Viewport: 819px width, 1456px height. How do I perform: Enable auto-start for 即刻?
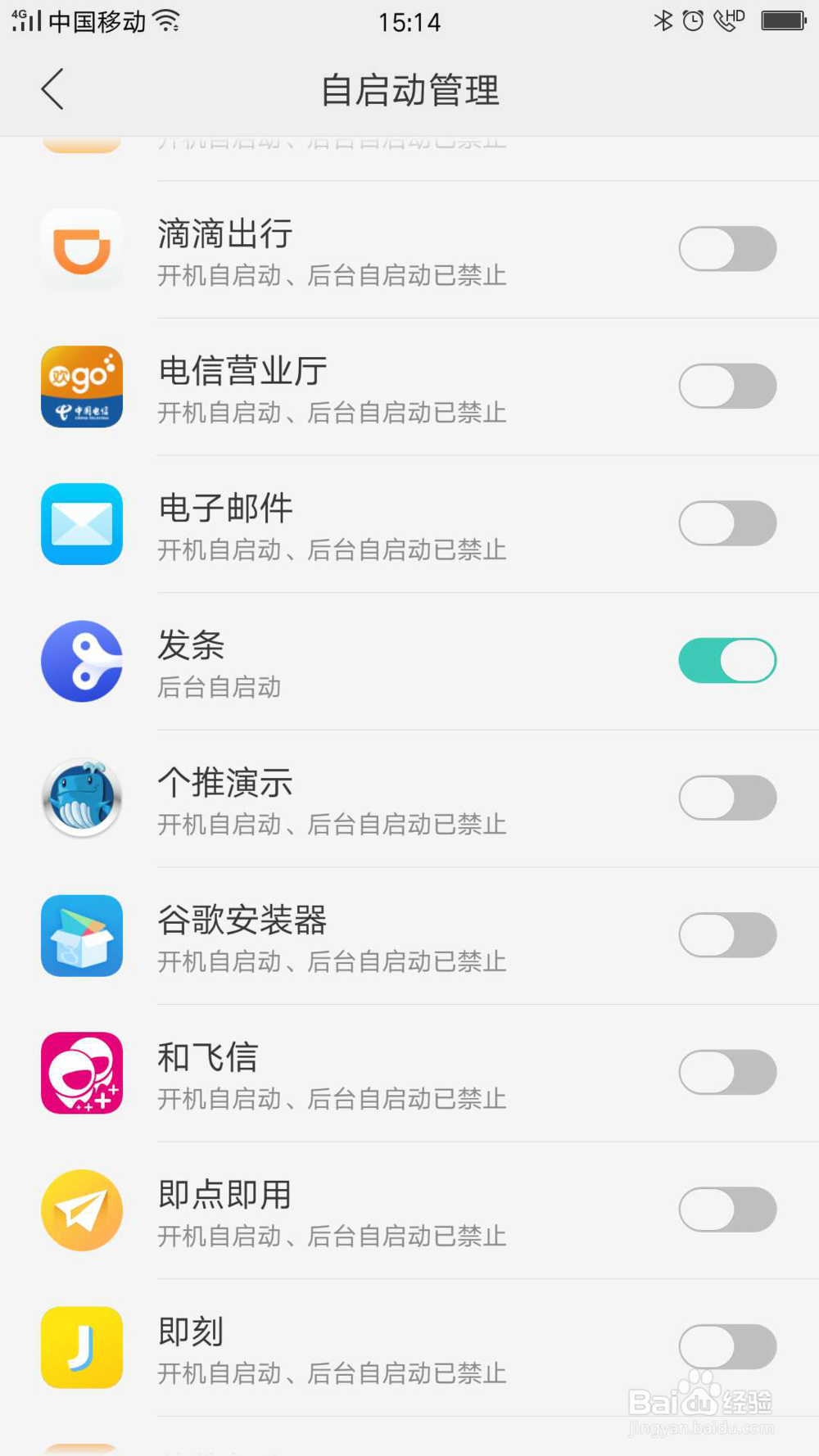726,1347
